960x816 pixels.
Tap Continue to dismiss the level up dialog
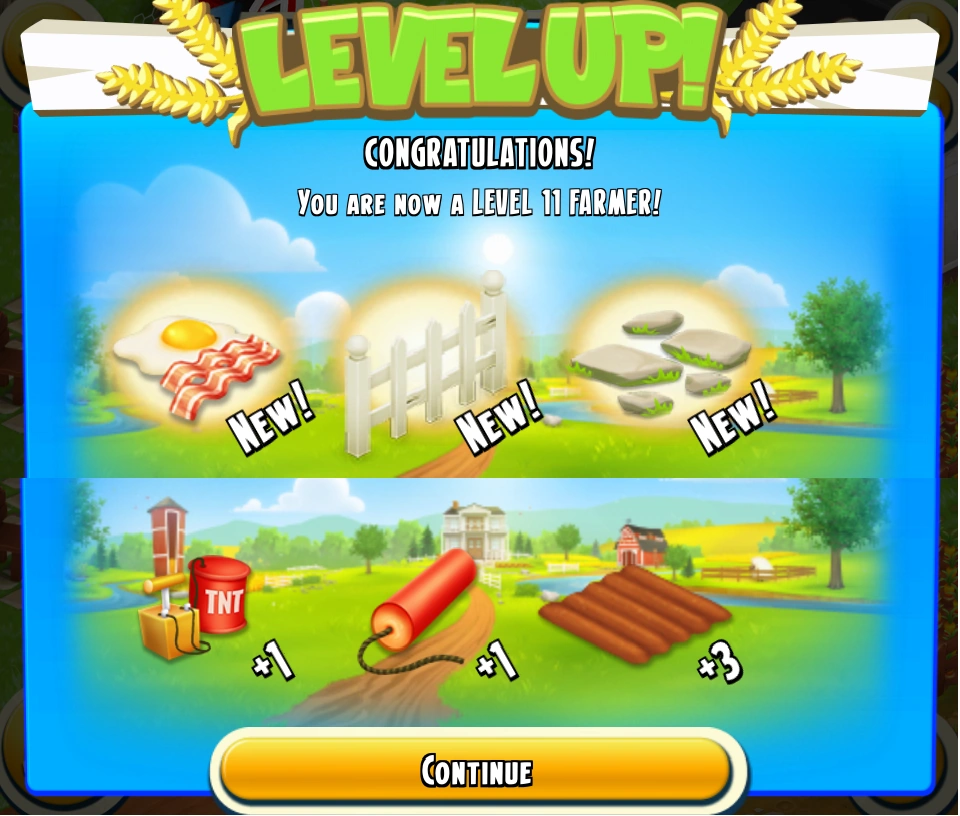[x=477, y=771]
